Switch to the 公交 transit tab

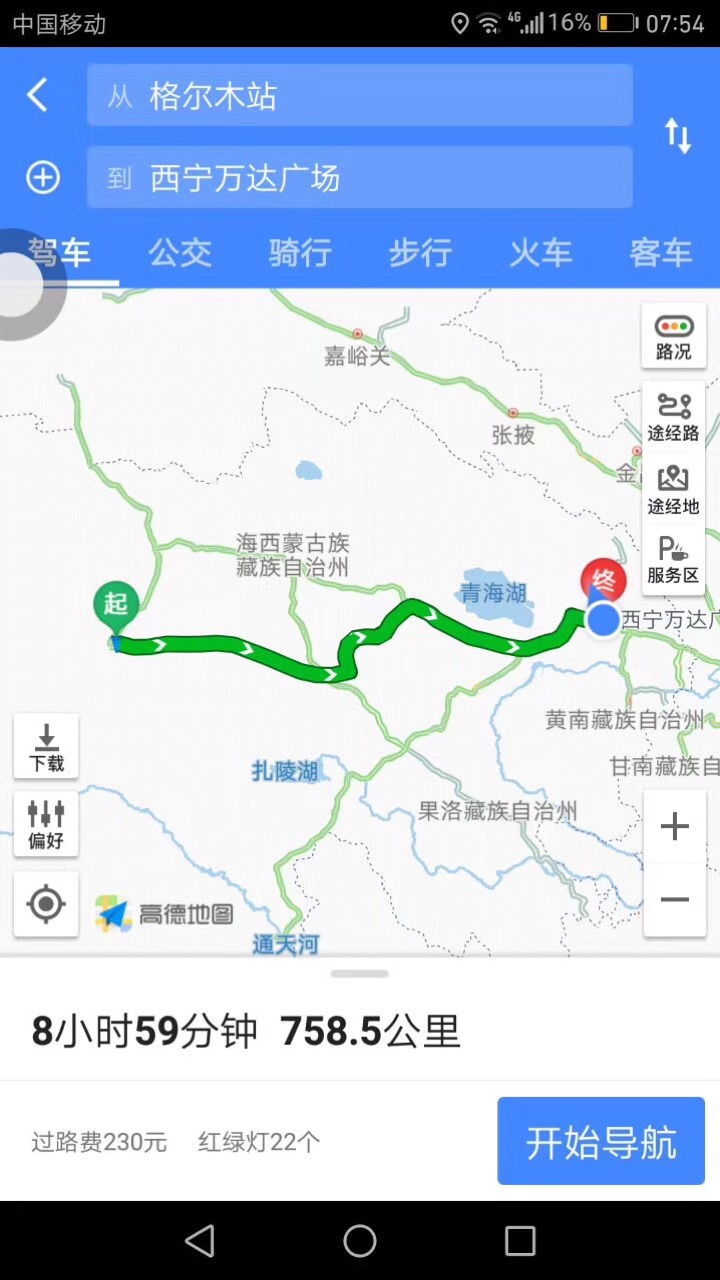(x=180, y=253)
